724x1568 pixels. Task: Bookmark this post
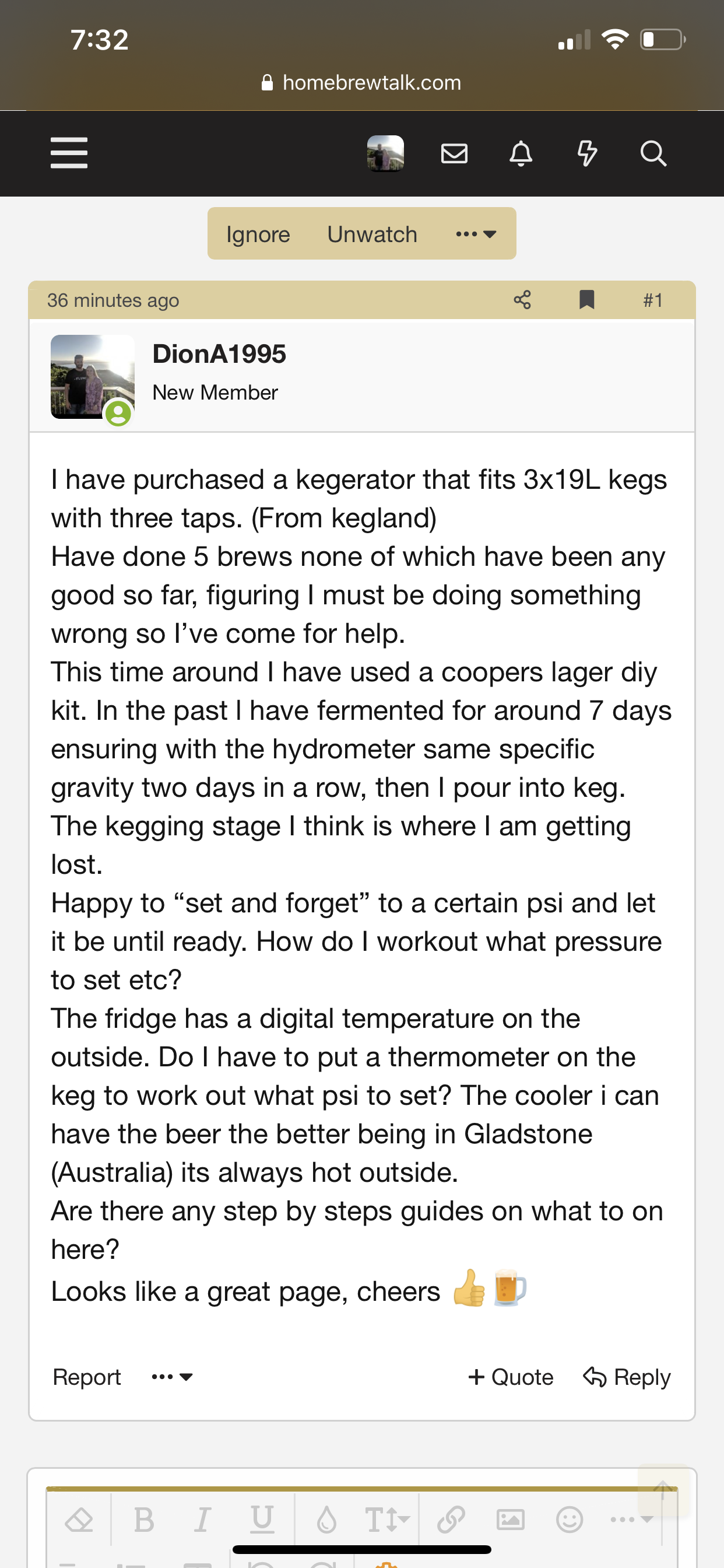[x=586, y=300]
